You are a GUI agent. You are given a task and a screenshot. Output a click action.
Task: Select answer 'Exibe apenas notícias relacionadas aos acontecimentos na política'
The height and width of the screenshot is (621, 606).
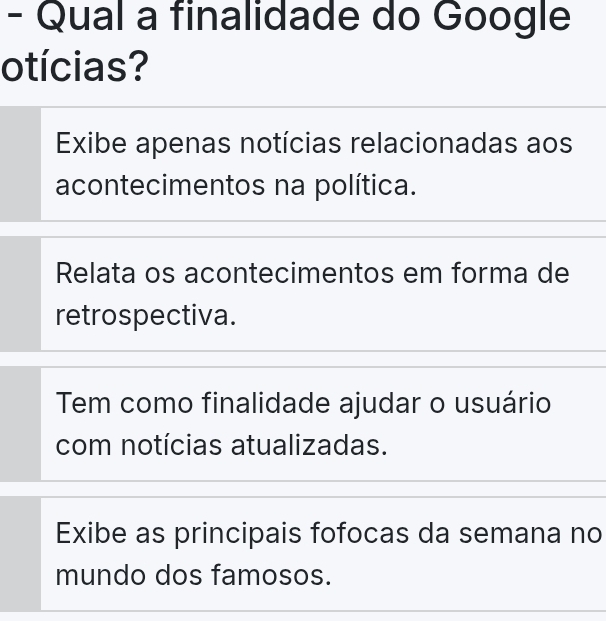point(314,164)
